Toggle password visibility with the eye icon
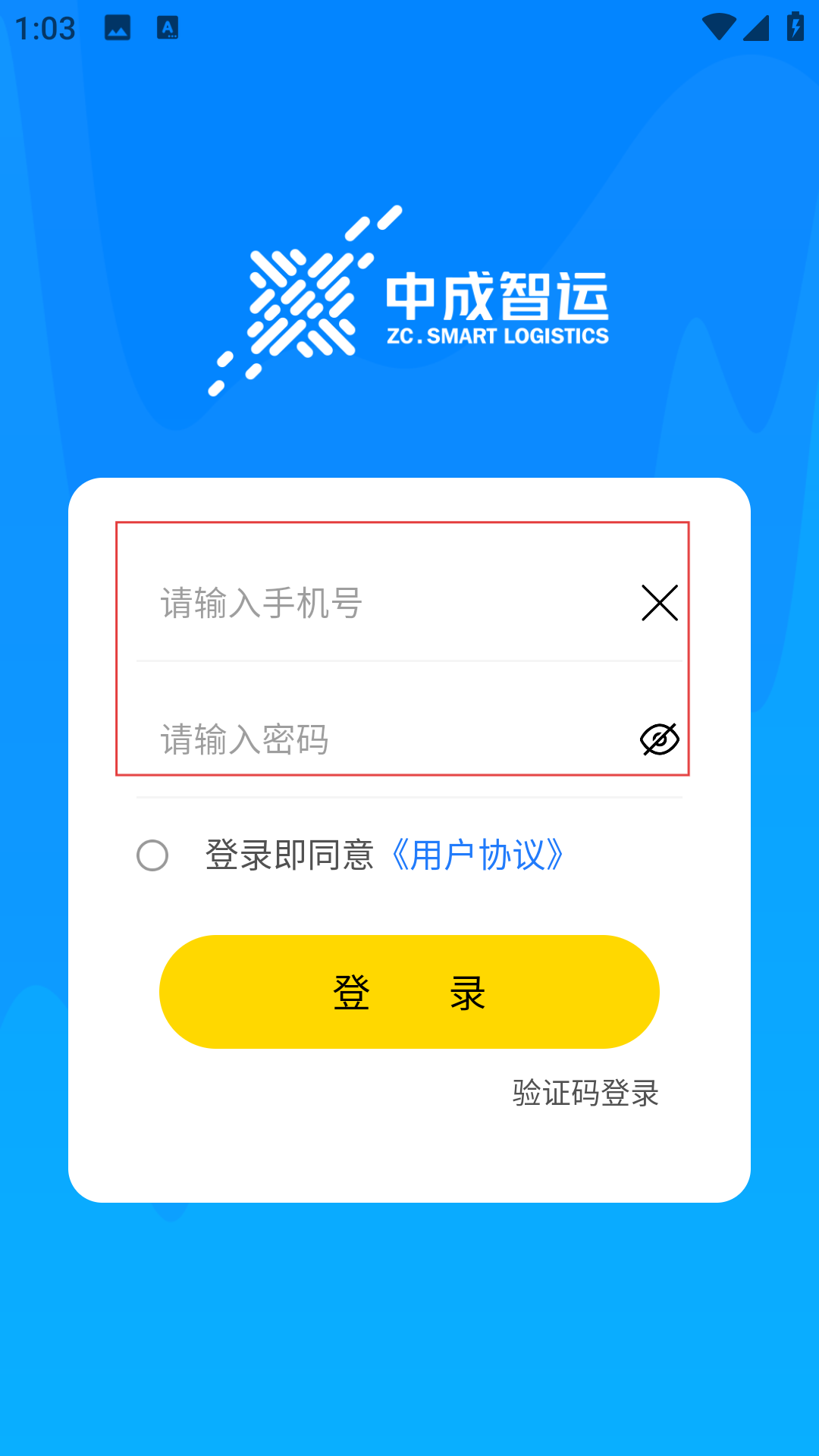This screenshot has width=819, height=1456. coord(660,739)
